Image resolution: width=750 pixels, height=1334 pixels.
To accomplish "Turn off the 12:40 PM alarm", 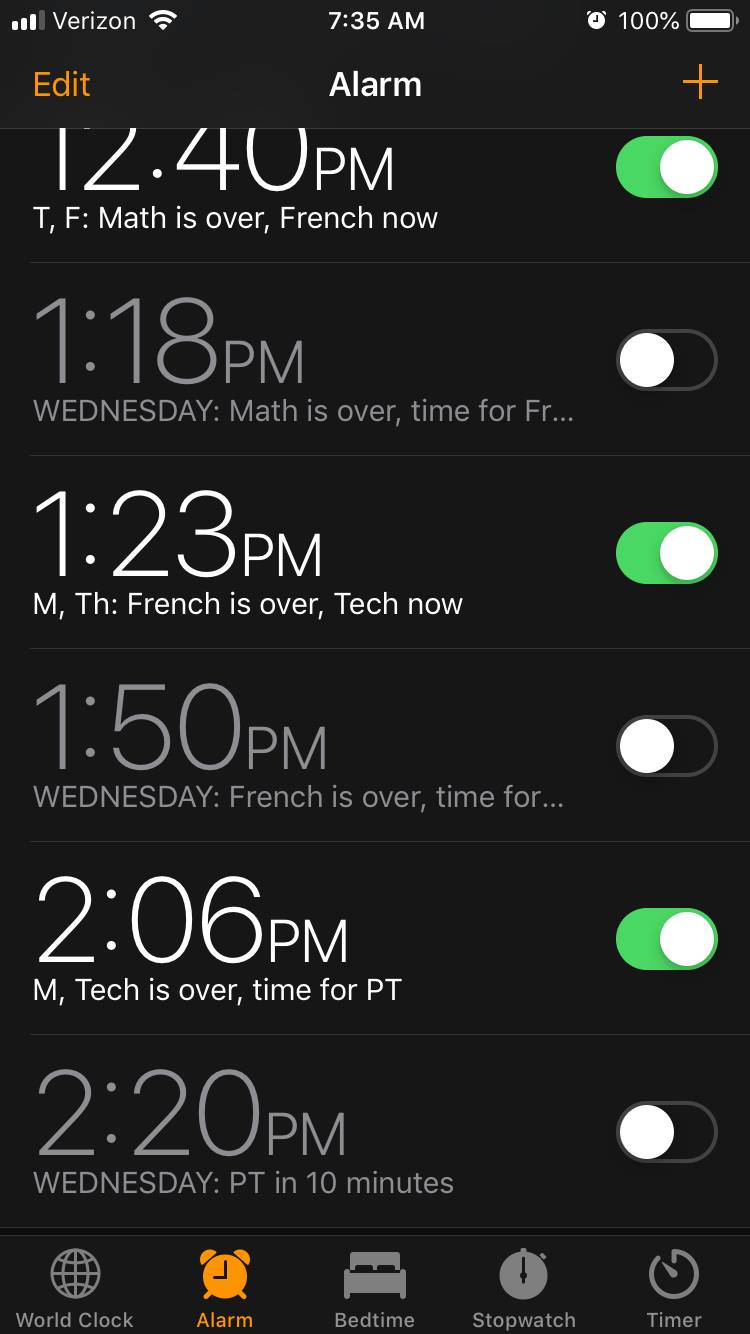I will click(666, 167).
